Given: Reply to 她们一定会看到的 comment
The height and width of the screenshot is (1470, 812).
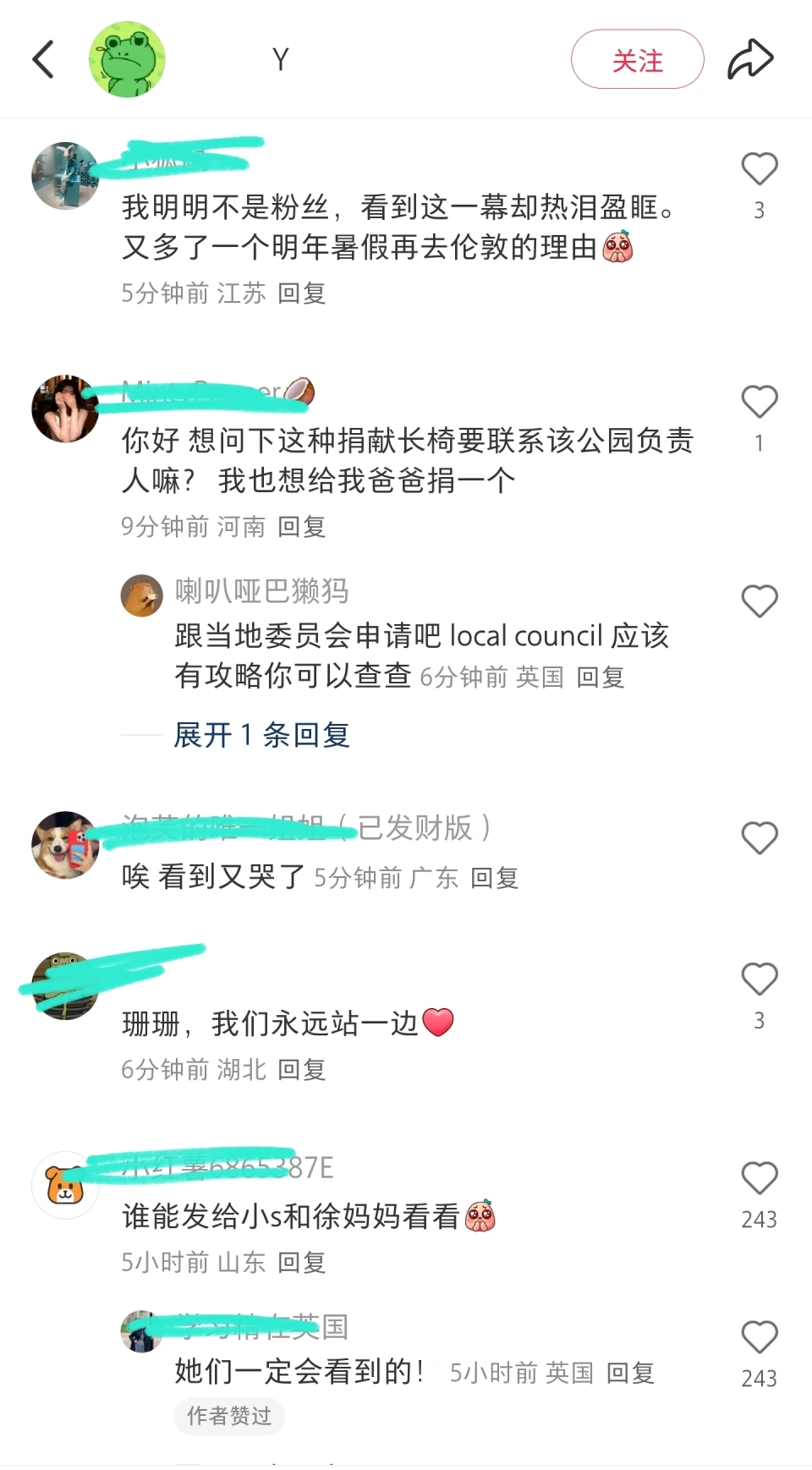Looking at the screenshot, I should (631, 1373).
